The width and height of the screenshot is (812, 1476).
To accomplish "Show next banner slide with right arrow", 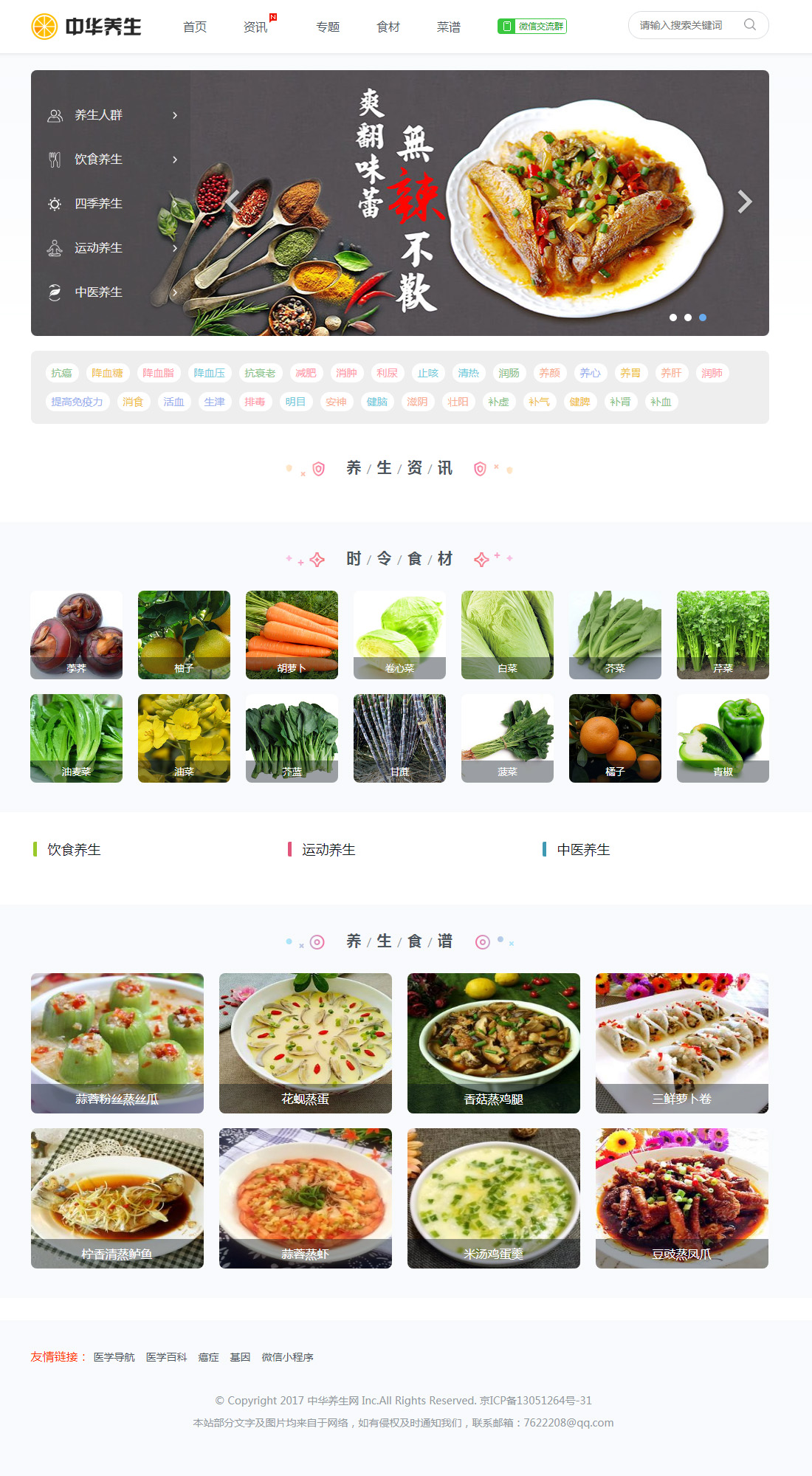I will 744,202.
